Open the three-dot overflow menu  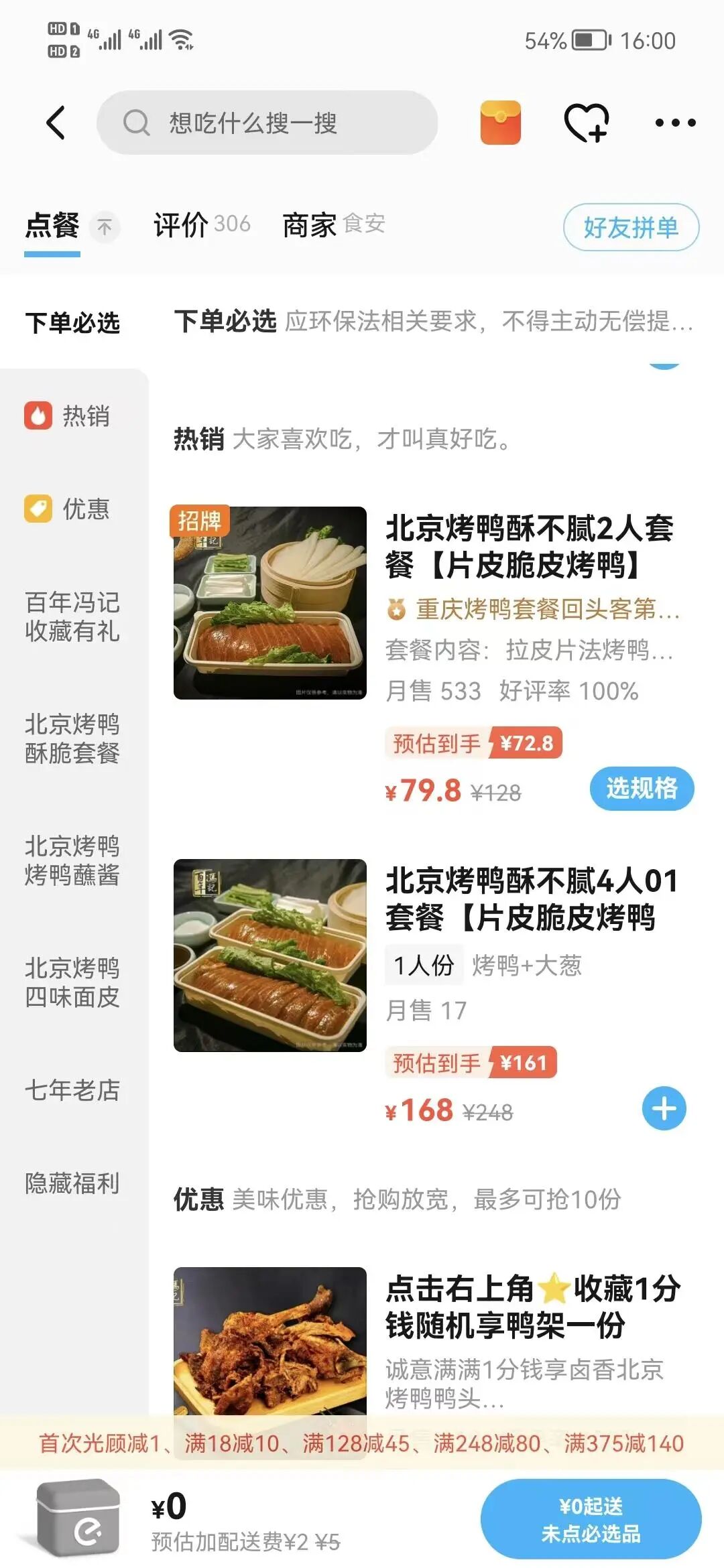(674, 123)
